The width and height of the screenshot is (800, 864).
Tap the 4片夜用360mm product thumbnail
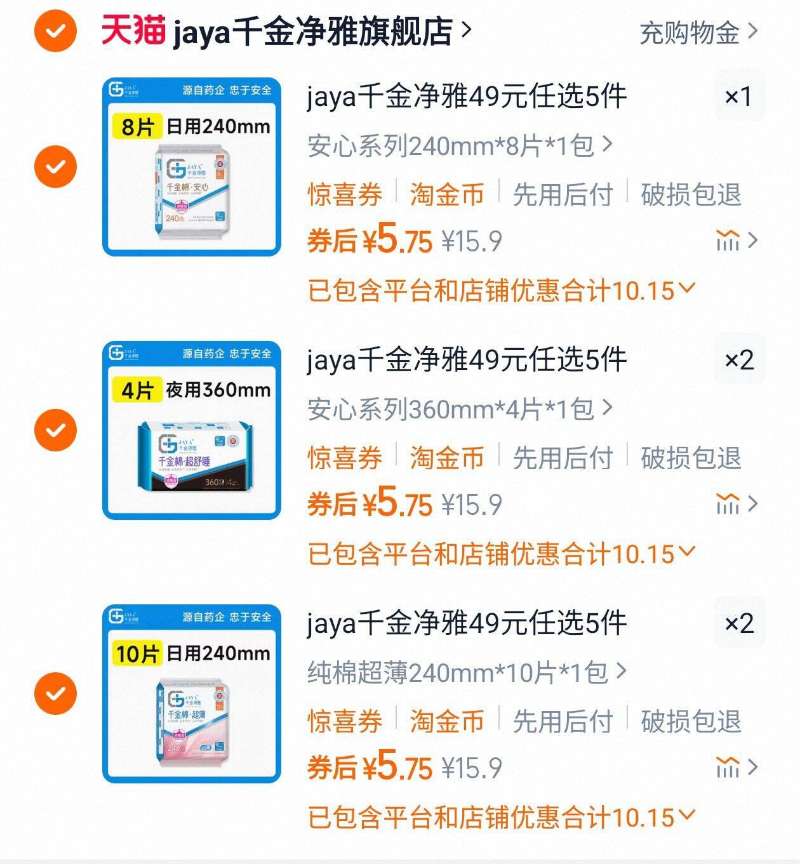(190, 430)
